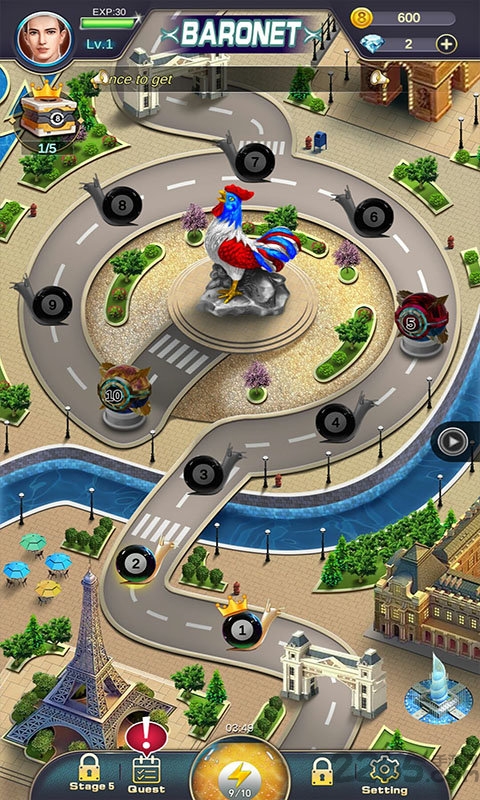This screenshot has width=480, height=800.
Task: Select level 7 ball on the map
Action: (x=255, y=162)
